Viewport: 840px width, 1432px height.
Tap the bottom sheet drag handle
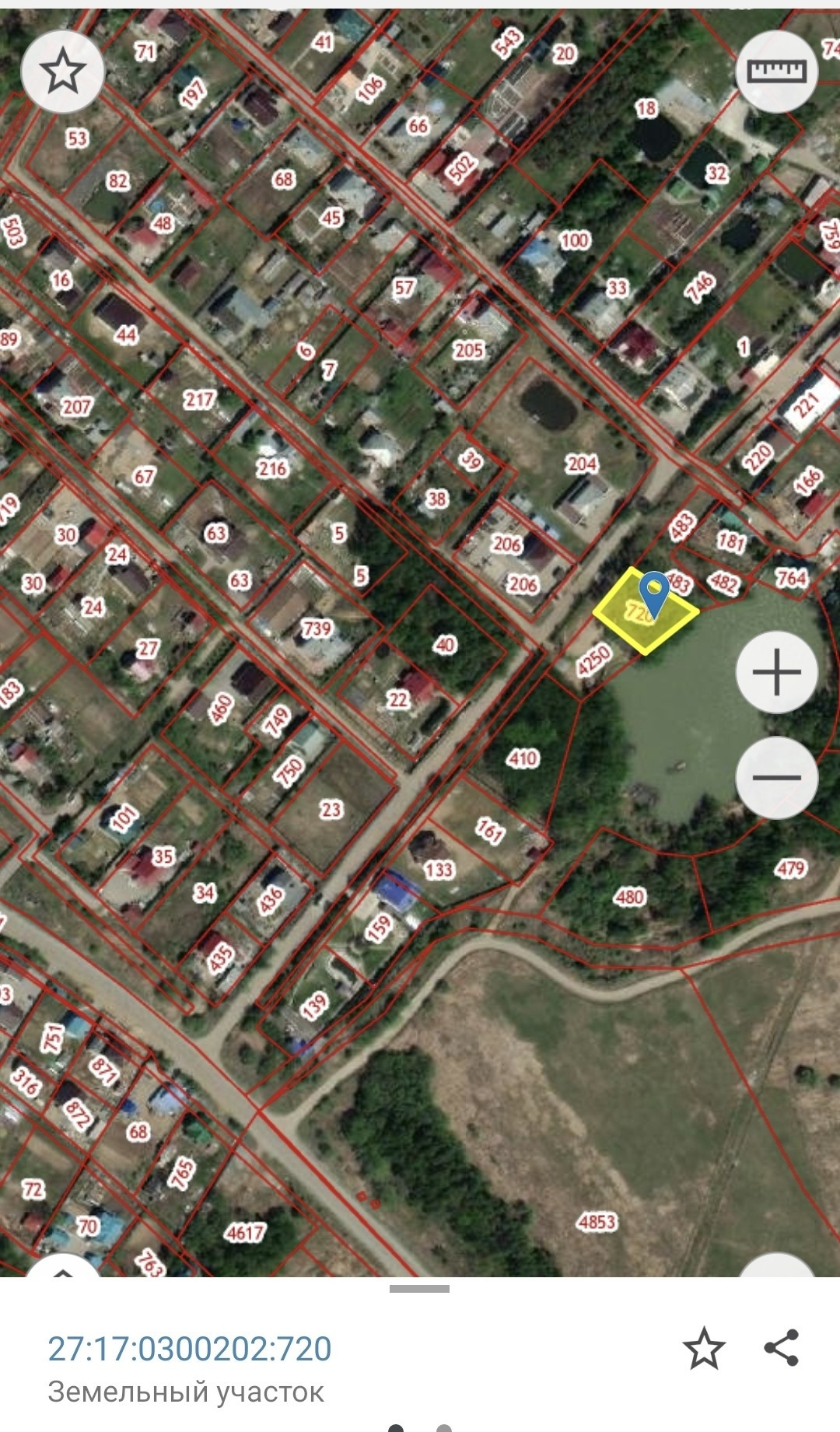(x=419, y=1289)
